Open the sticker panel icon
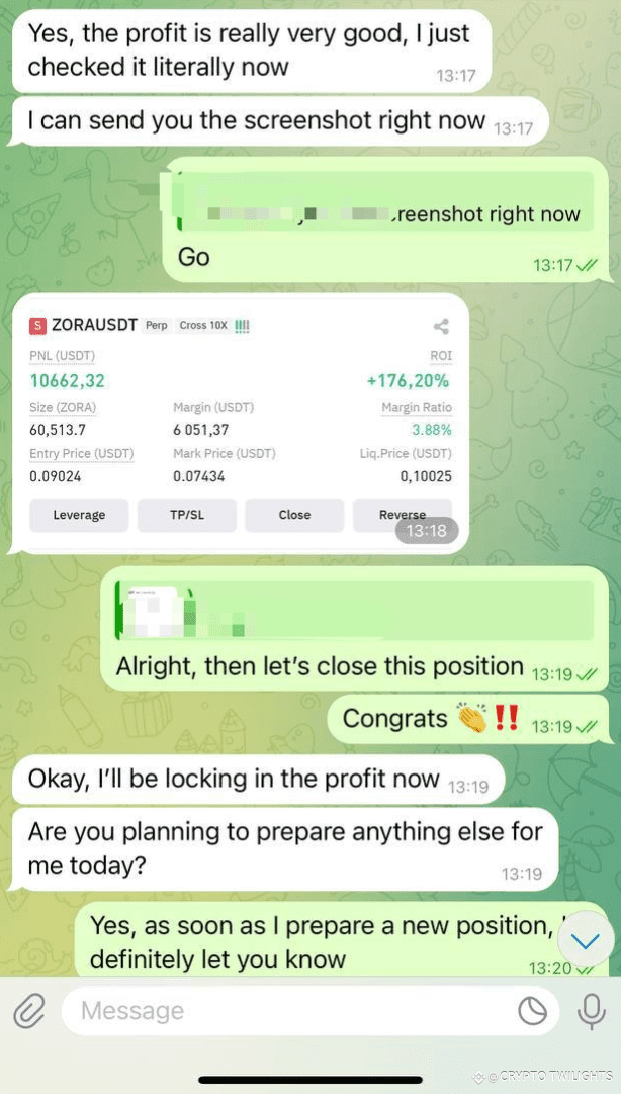This screenshot has height=1094, width=621. (x=533, y=1011)
